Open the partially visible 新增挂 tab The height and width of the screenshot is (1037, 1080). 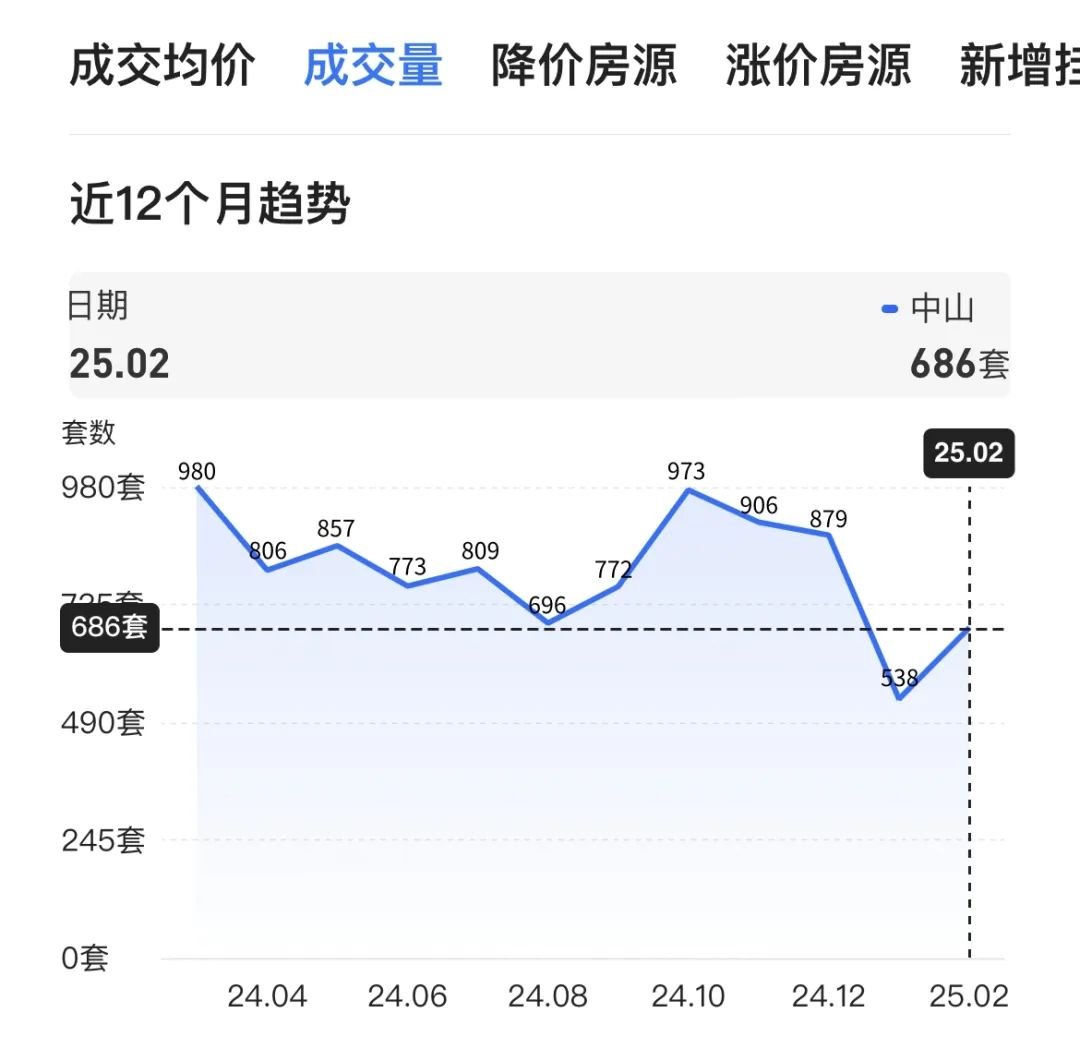[1018, 66]
